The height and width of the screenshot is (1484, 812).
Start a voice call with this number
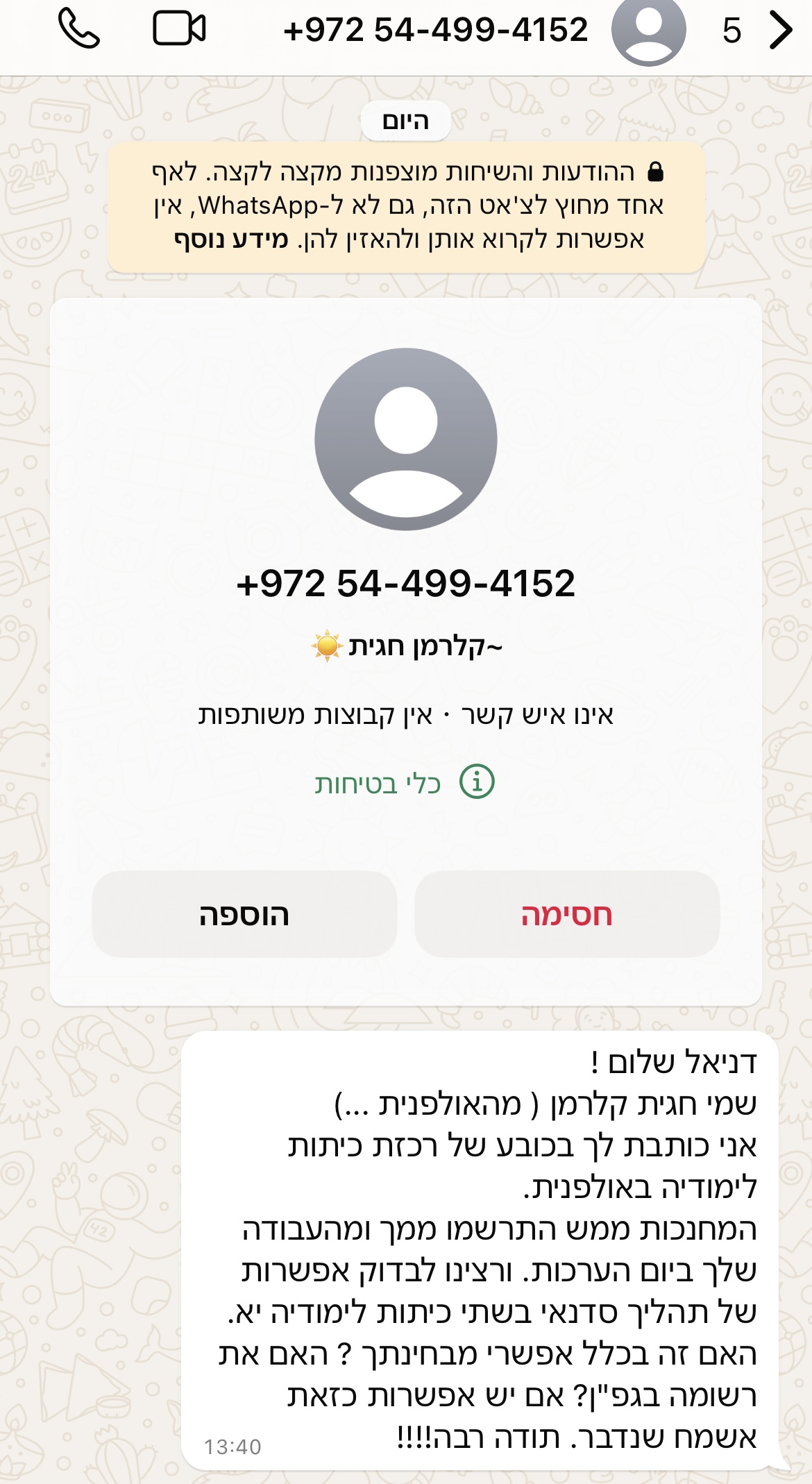click(78, 29)
